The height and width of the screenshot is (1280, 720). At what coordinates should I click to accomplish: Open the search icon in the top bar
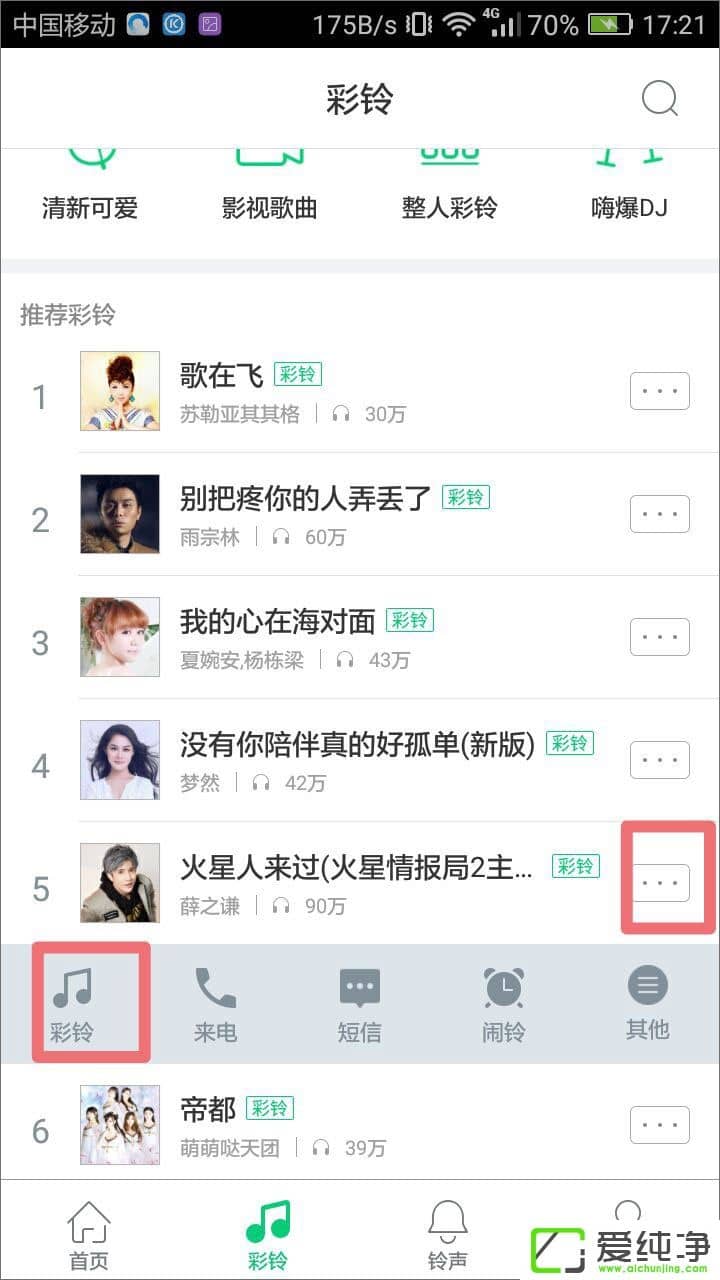659,99
